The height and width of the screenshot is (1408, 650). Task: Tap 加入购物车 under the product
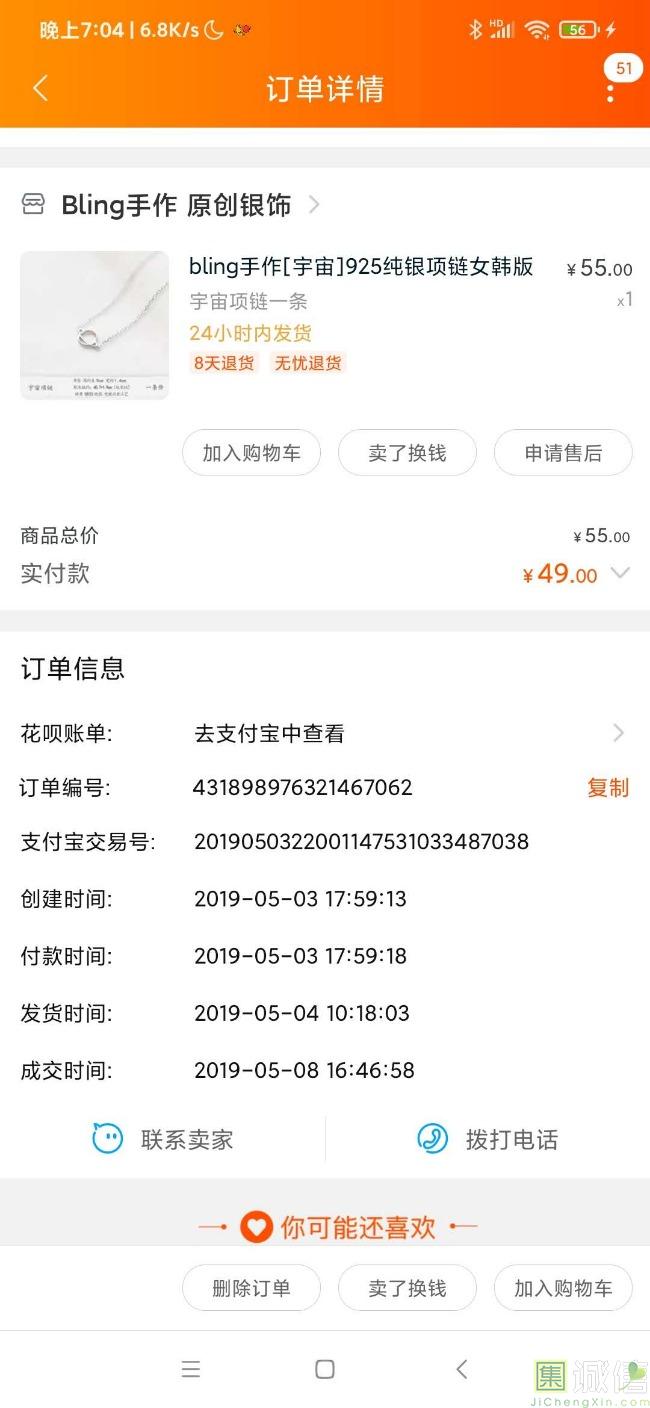[251, 453]
